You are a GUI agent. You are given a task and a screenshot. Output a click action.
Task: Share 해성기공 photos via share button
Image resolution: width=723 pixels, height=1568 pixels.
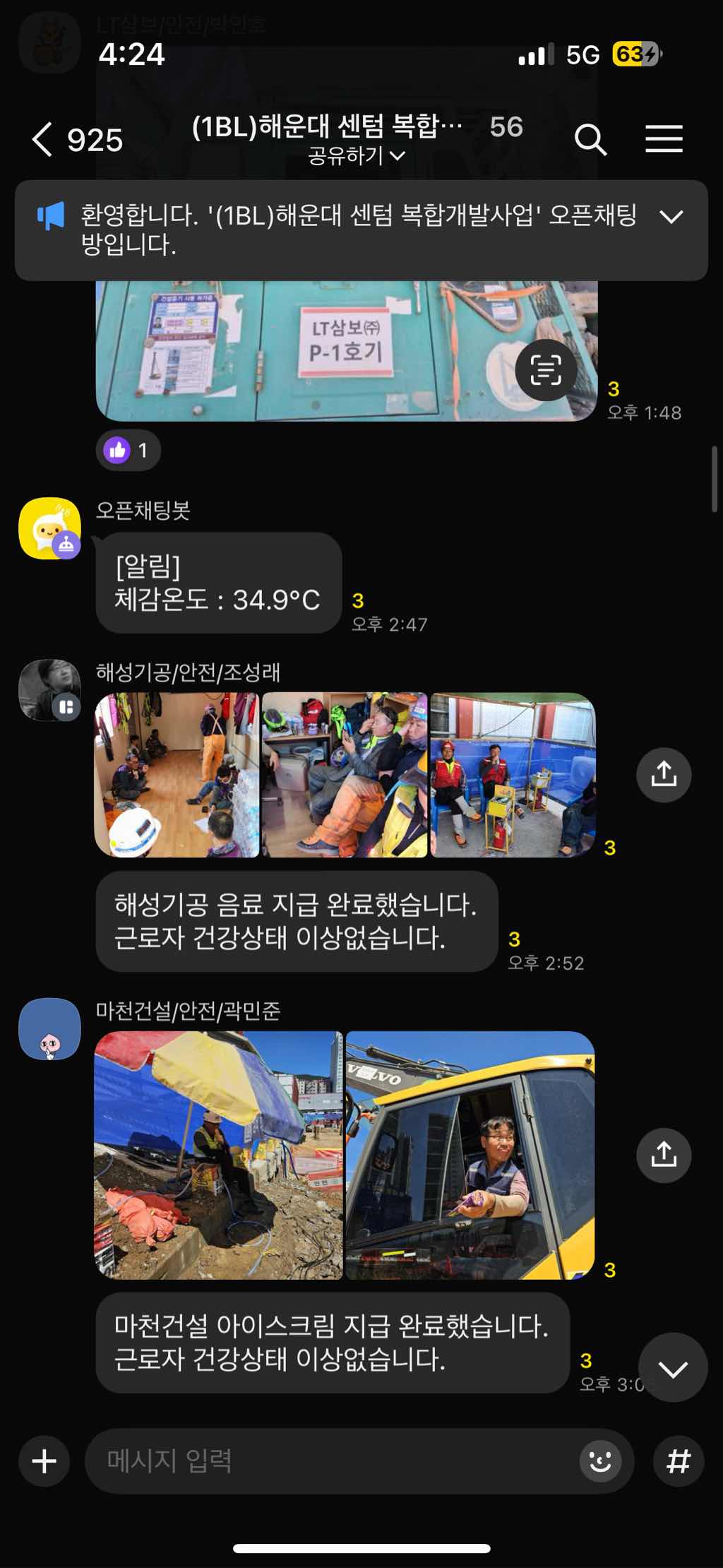coord(664,775)
